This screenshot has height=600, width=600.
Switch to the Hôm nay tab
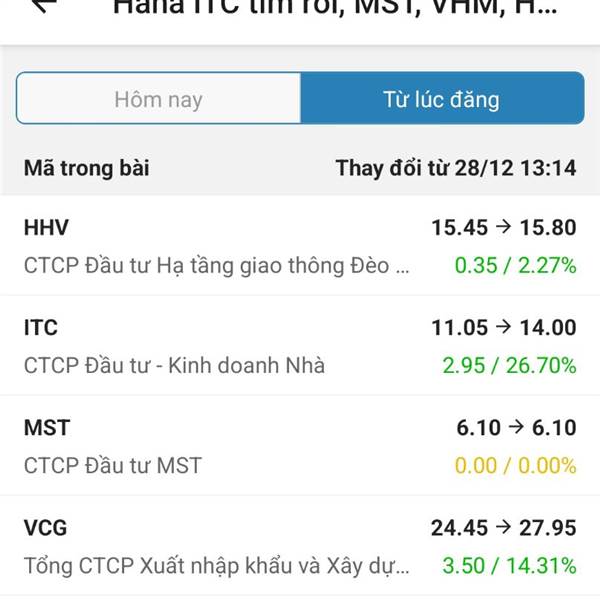158,99
